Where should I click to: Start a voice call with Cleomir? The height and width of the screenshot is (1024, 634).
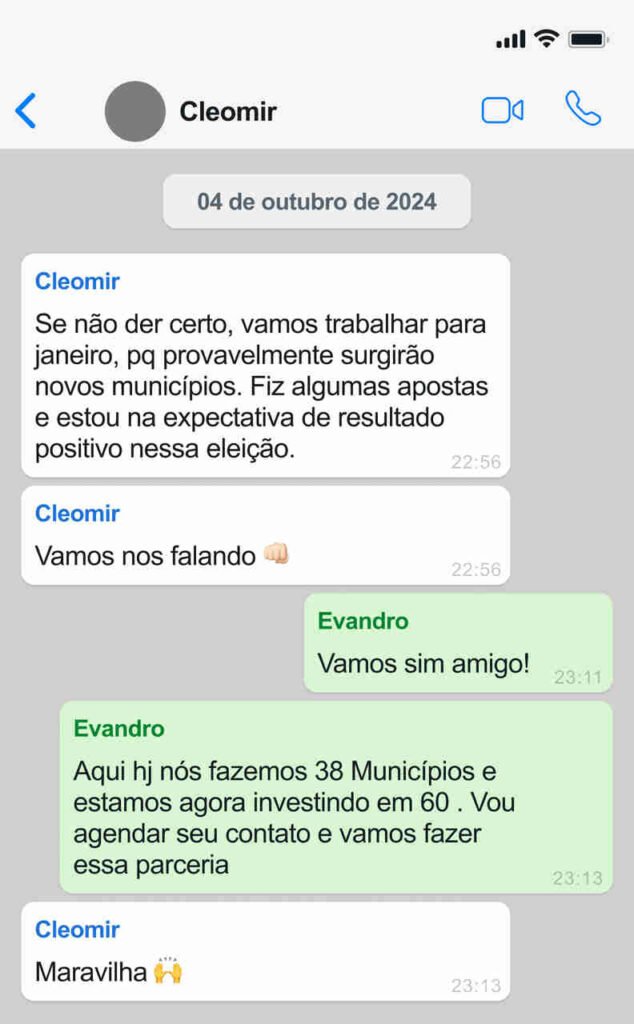[582, 109]
